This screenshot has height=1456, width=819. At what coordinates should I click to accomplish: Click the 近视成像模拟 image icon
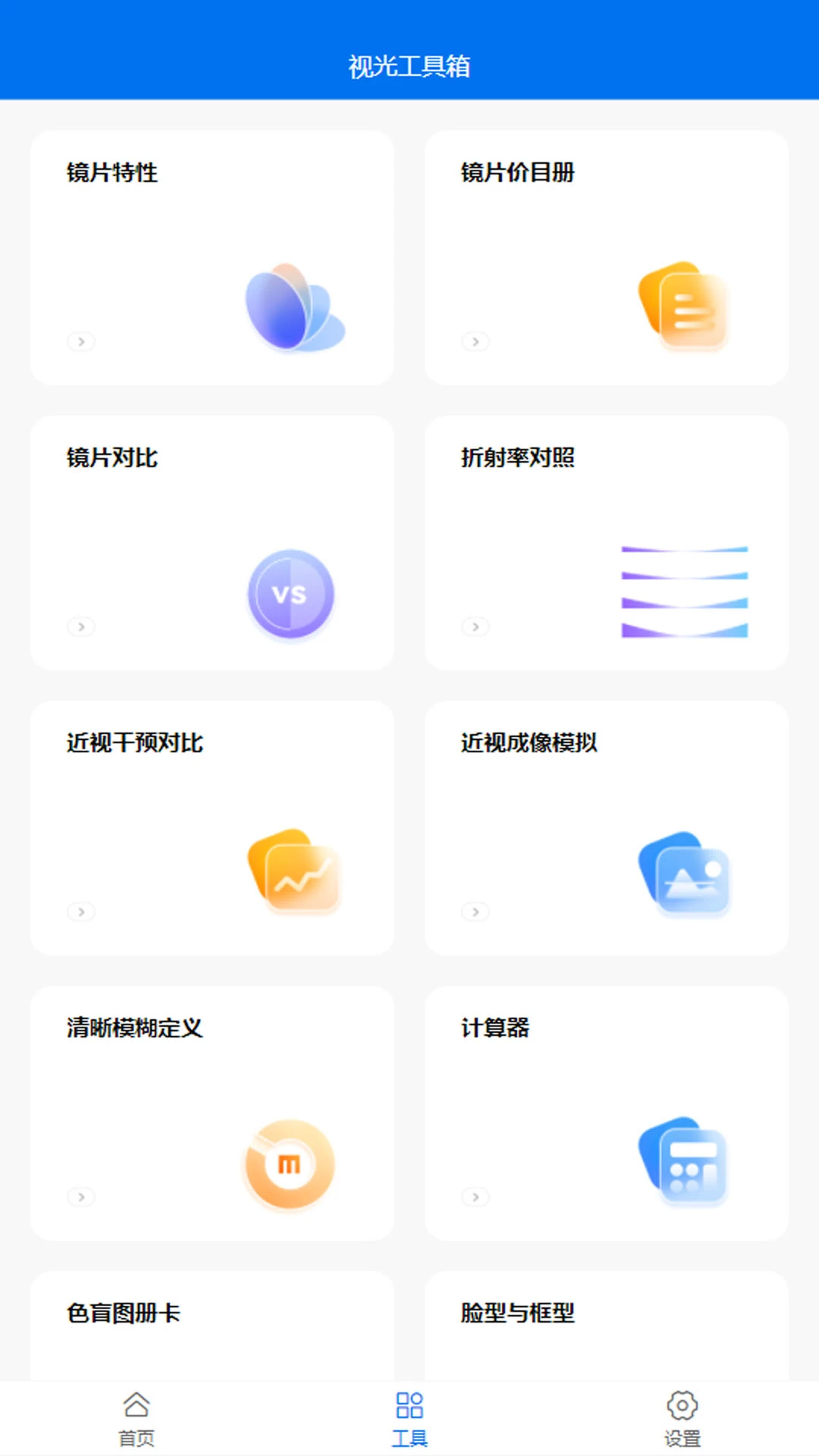tap(685, 871)
